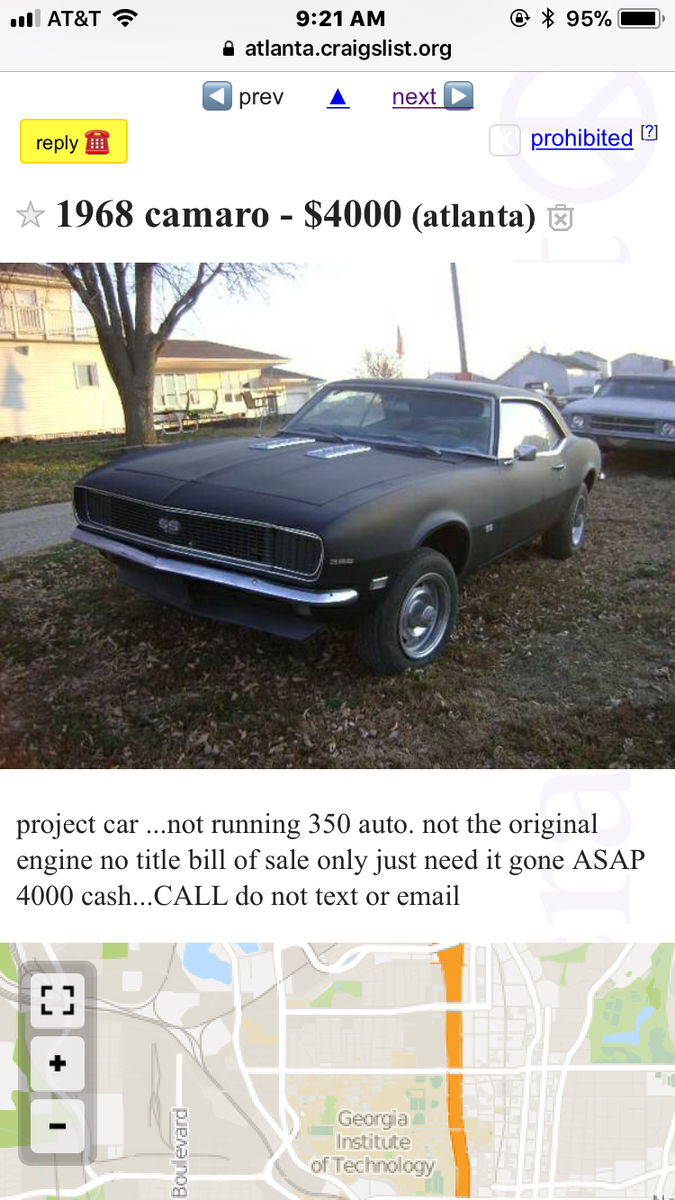The image size is (675, 1200).
Task: Star this 1968 camaro listing as favorite
Action: pos(31,215)
